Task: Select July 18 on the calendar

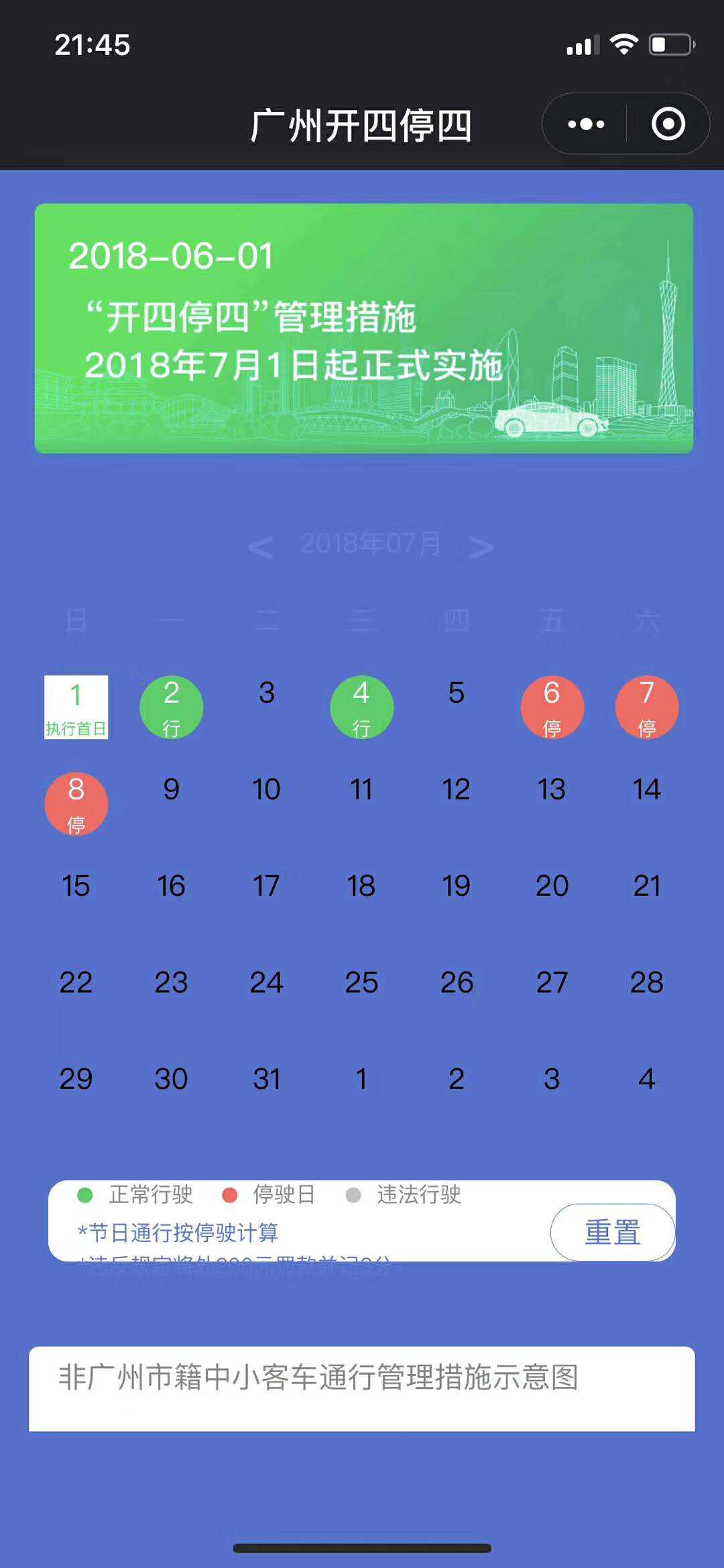Action: coord(361,886)
